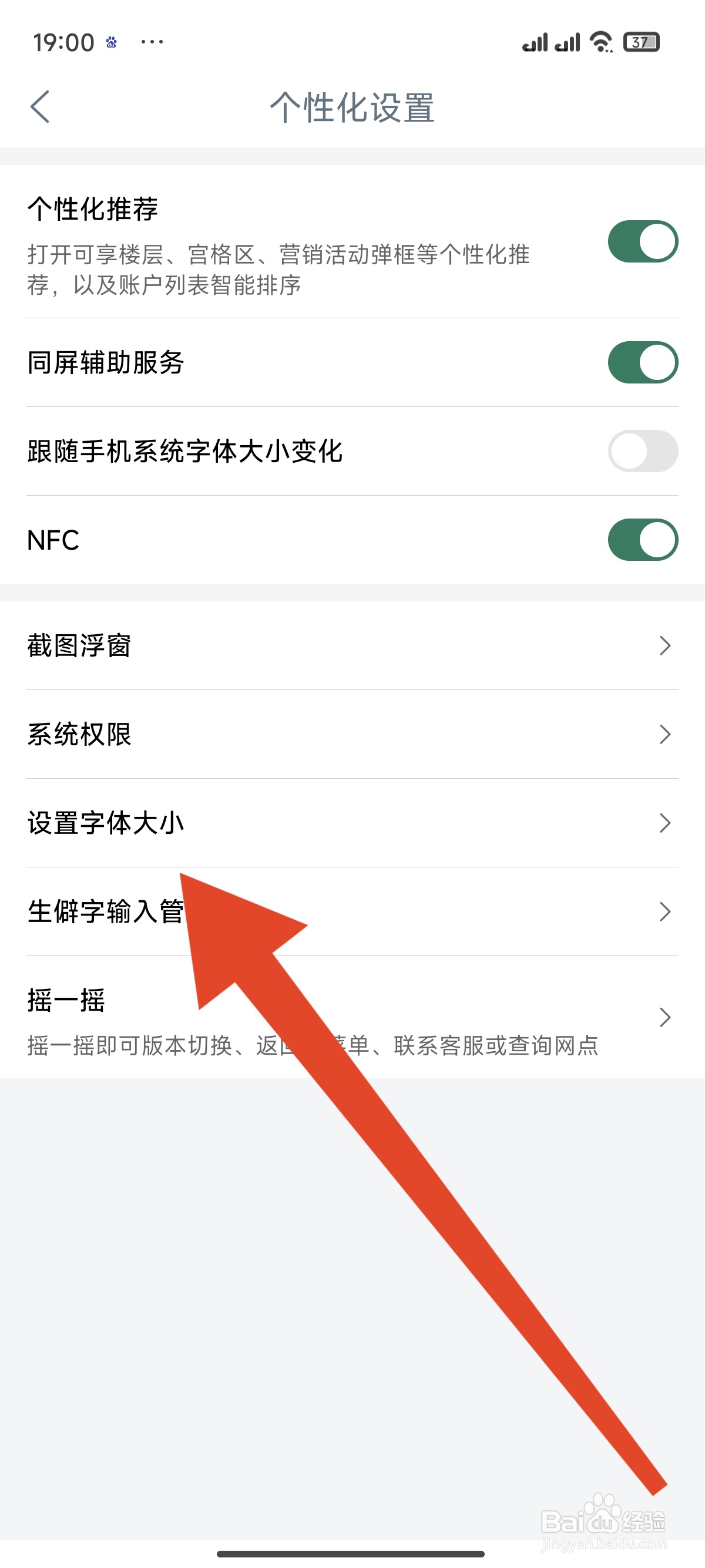The image size is (705, 1568).
Task: Expand the 摇一摇 row chevron
Action: click(x=665, y=1017)
